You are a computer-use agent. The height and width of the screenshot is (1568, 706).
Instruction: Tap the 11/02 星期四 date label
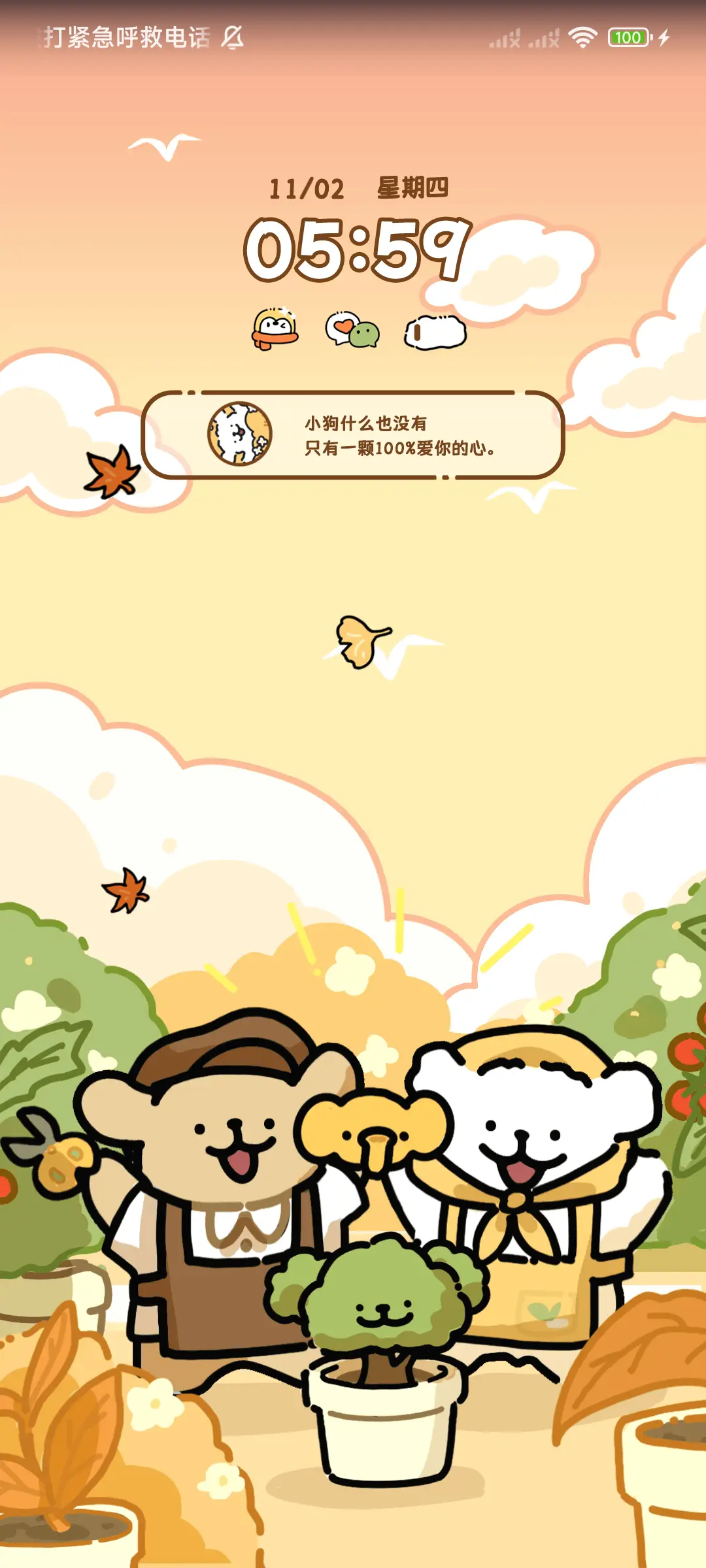coord(360,188)
